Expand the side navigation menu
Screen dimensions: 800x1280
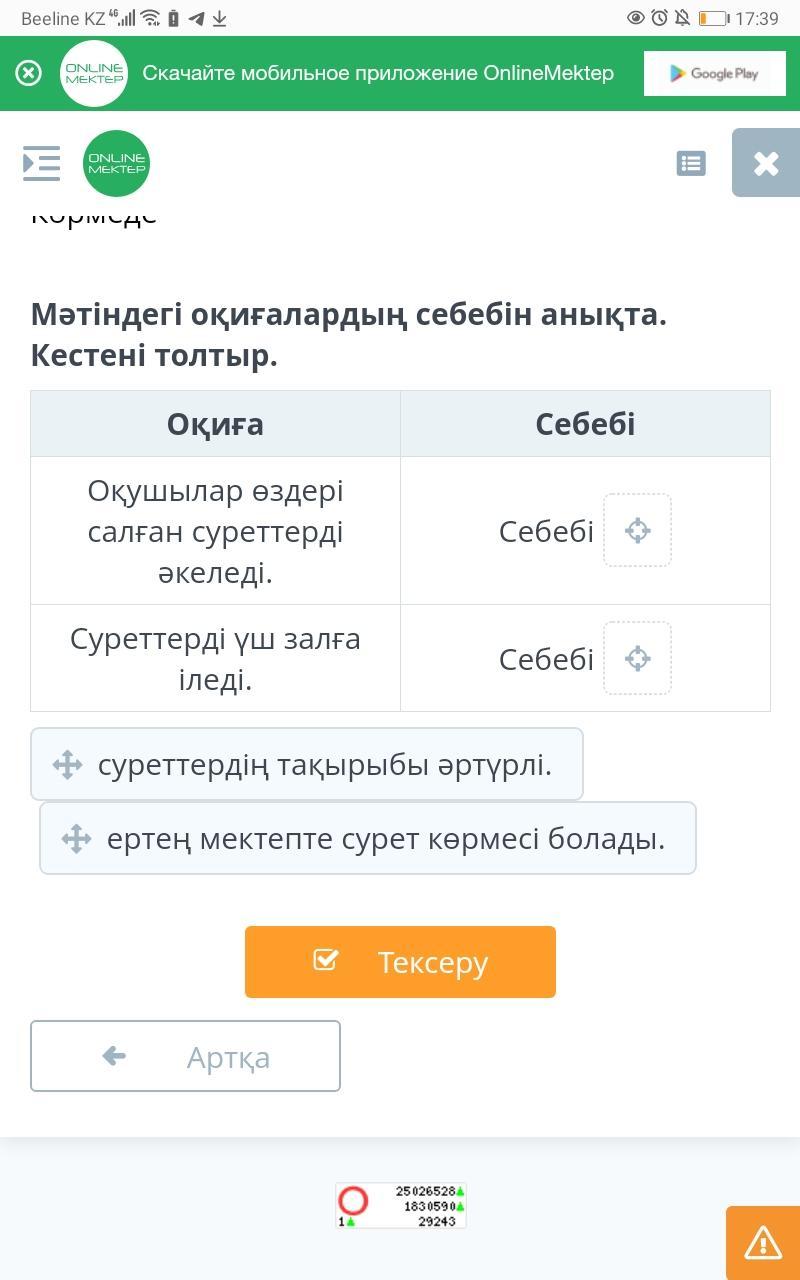tap(42, 163)
